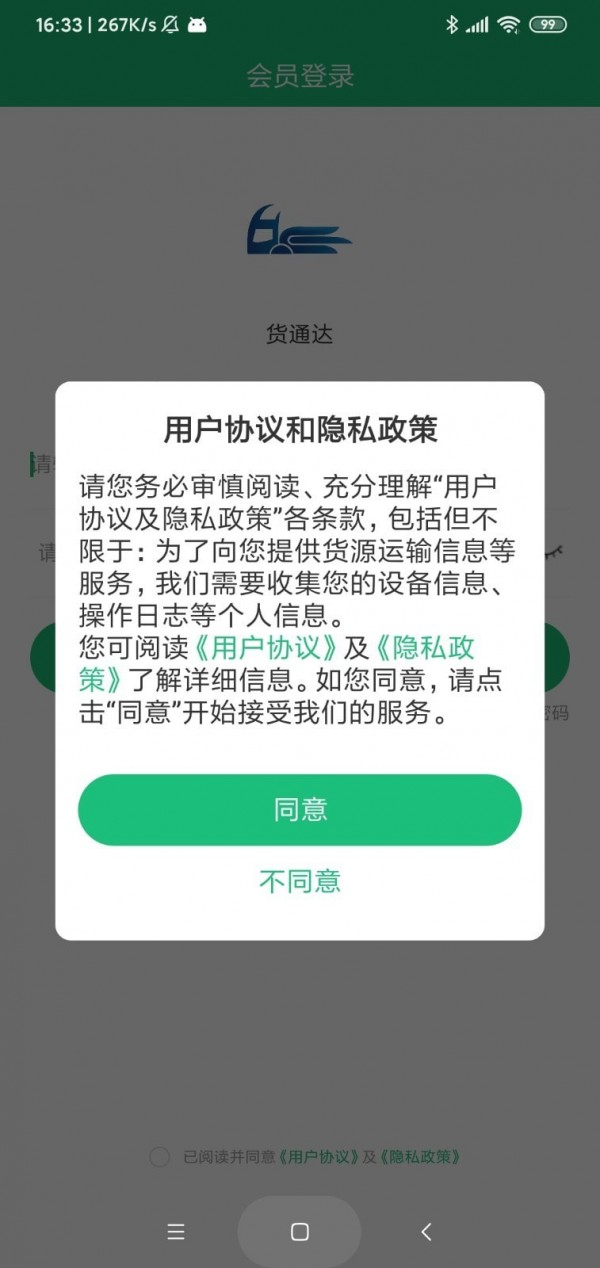Go back using the system back button
This screenshot has width=600, height=1268.
(x=426, y=1232)
